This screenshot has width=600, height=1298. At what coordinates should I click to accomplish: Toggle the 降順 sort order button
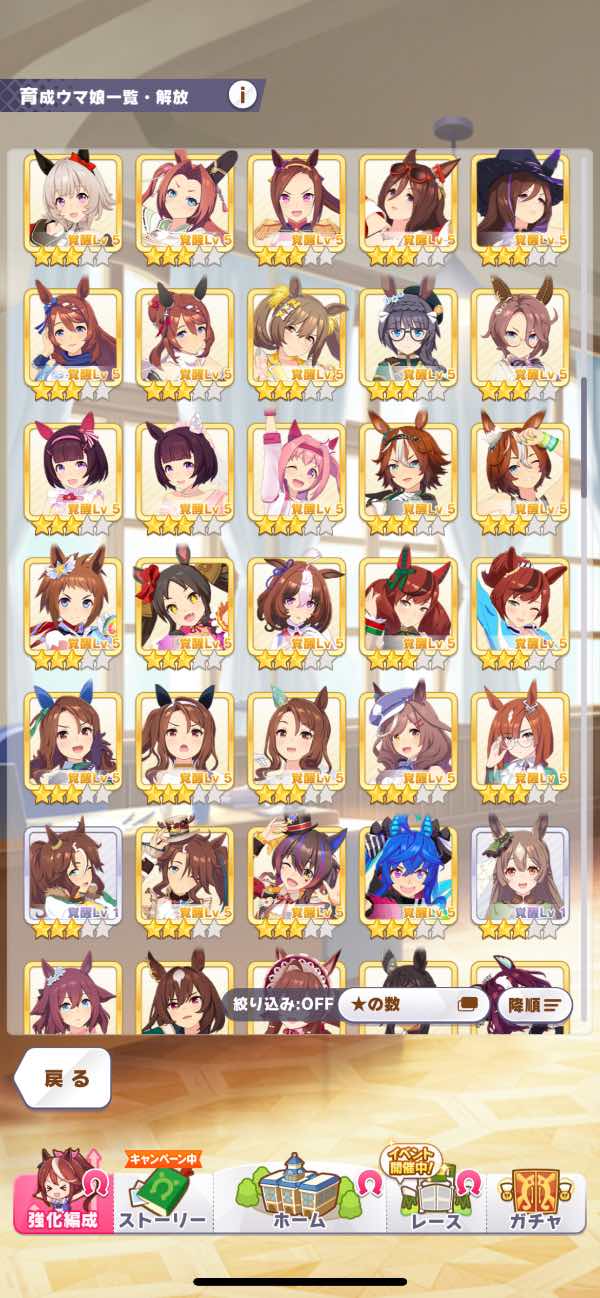(x=538, y=1004)
